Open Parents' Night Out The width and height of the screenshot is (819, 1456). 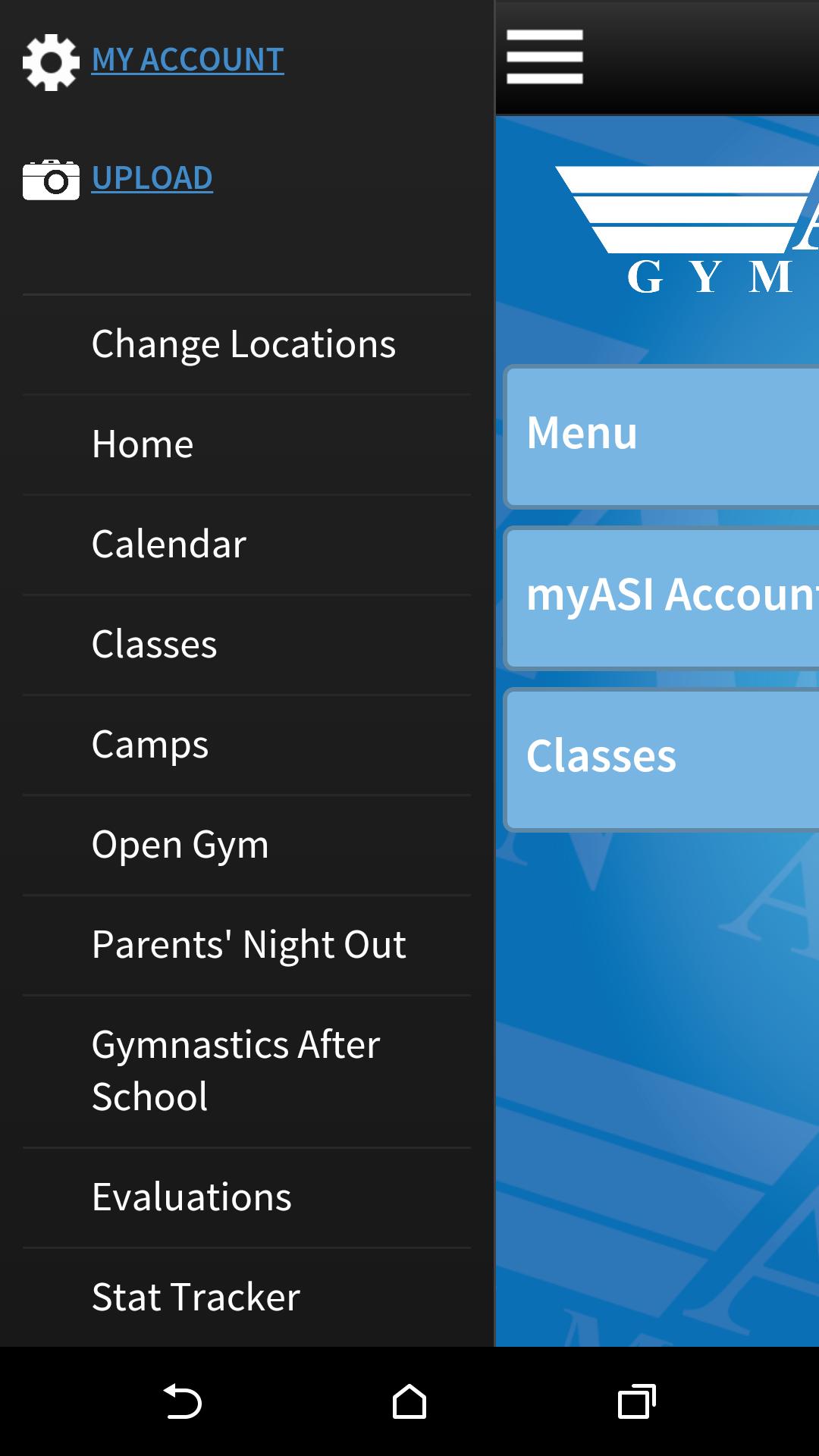click(249, 945)
